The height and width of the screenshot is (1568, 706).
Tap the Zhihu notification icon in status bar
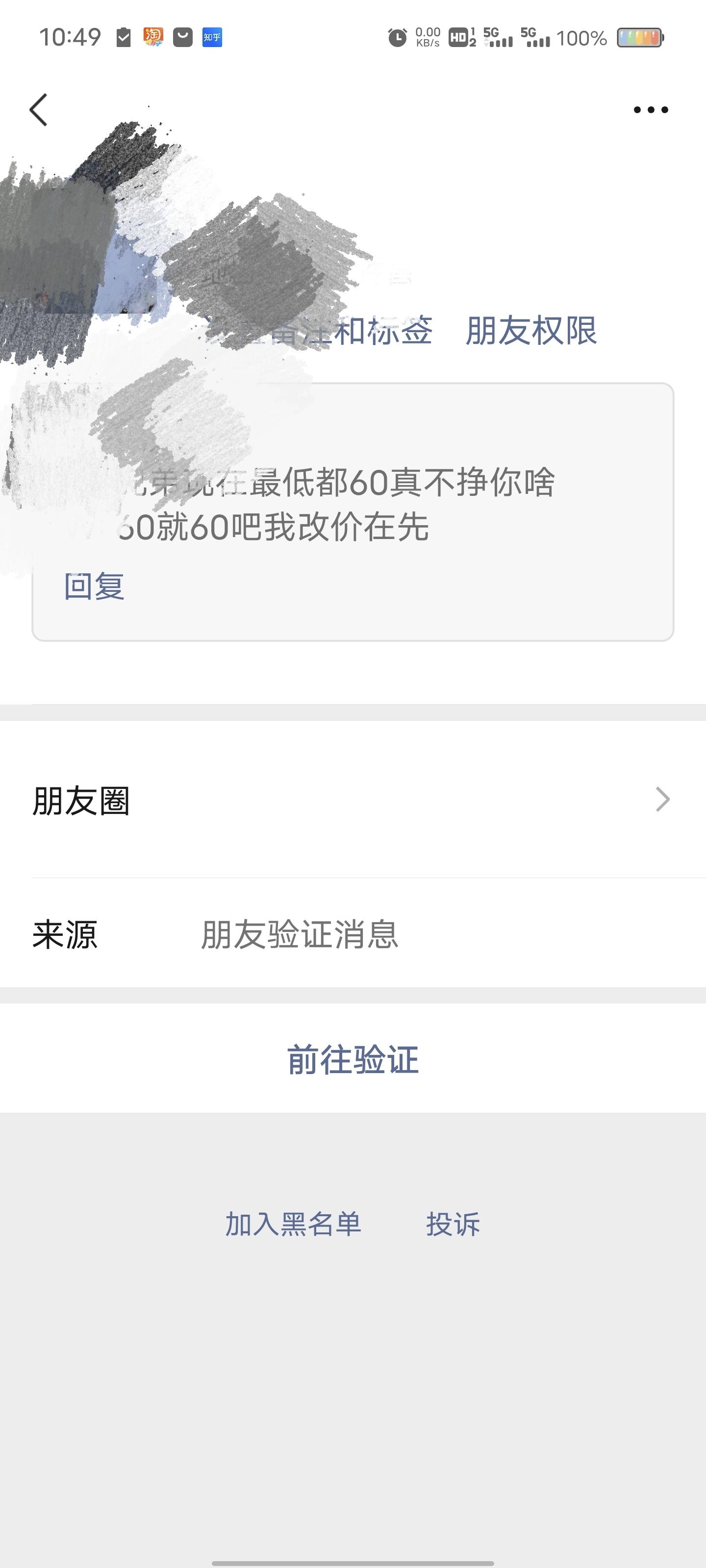tap(211, 38)
